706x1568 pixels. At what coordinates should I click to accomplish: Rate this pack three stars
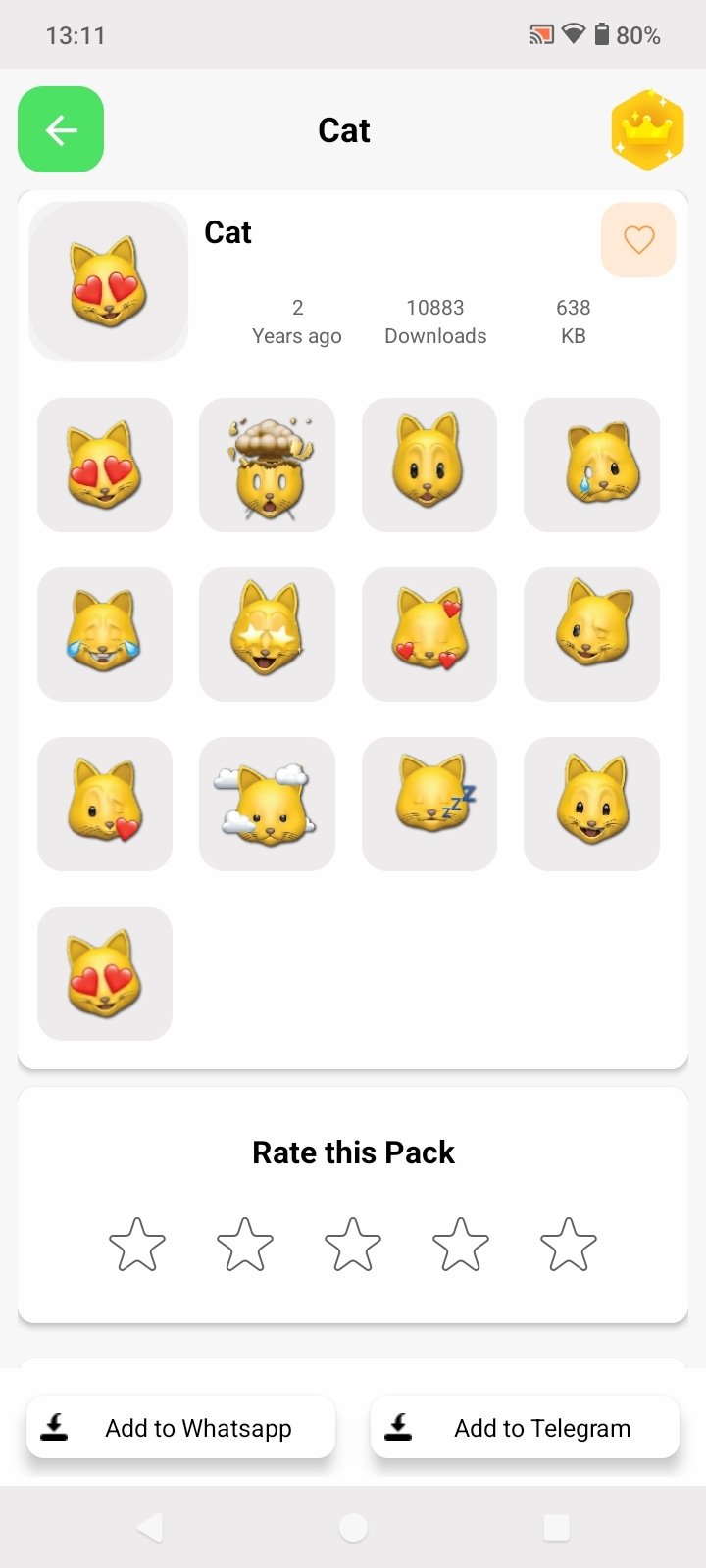click(353, 1245)
